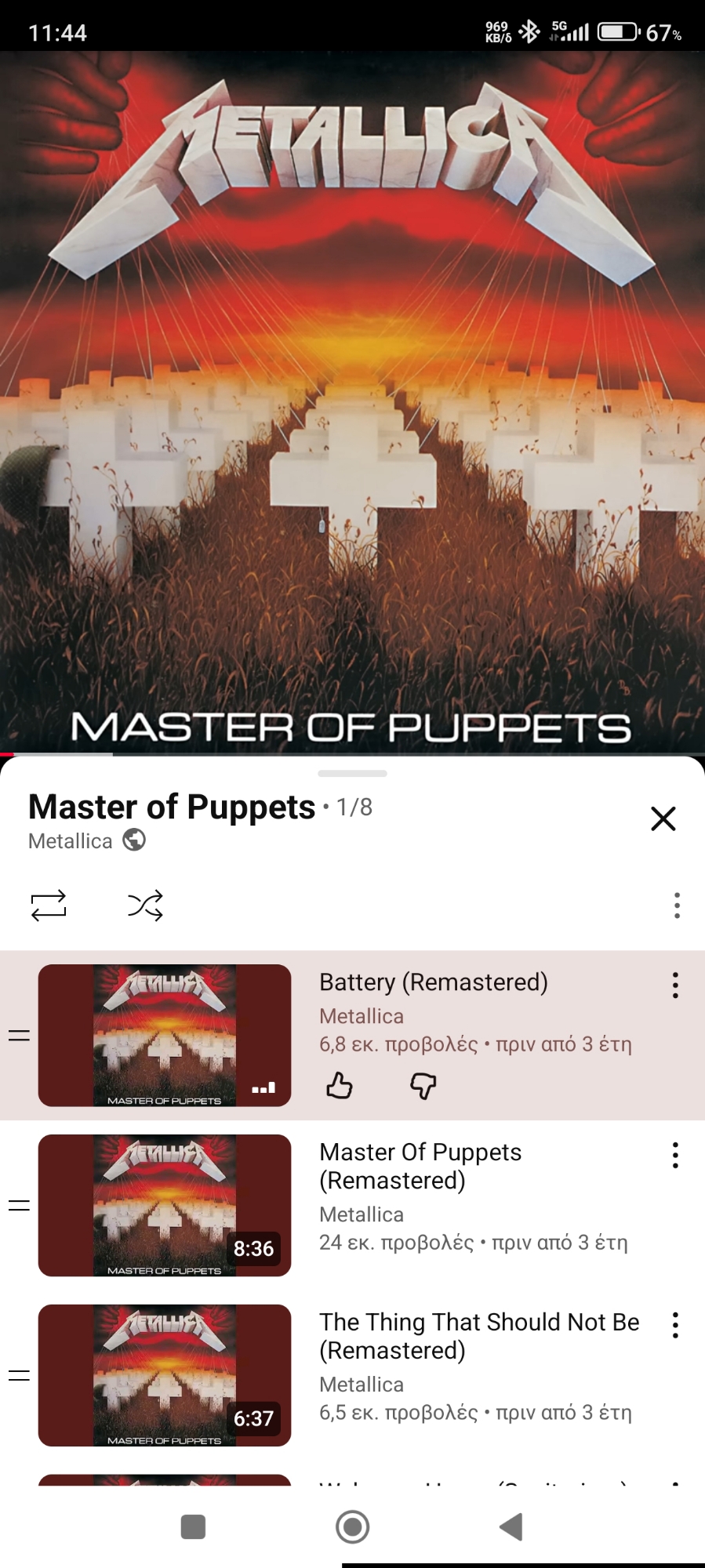
Task: Like Battery (Remastered)
Action: pos(340,1086)
